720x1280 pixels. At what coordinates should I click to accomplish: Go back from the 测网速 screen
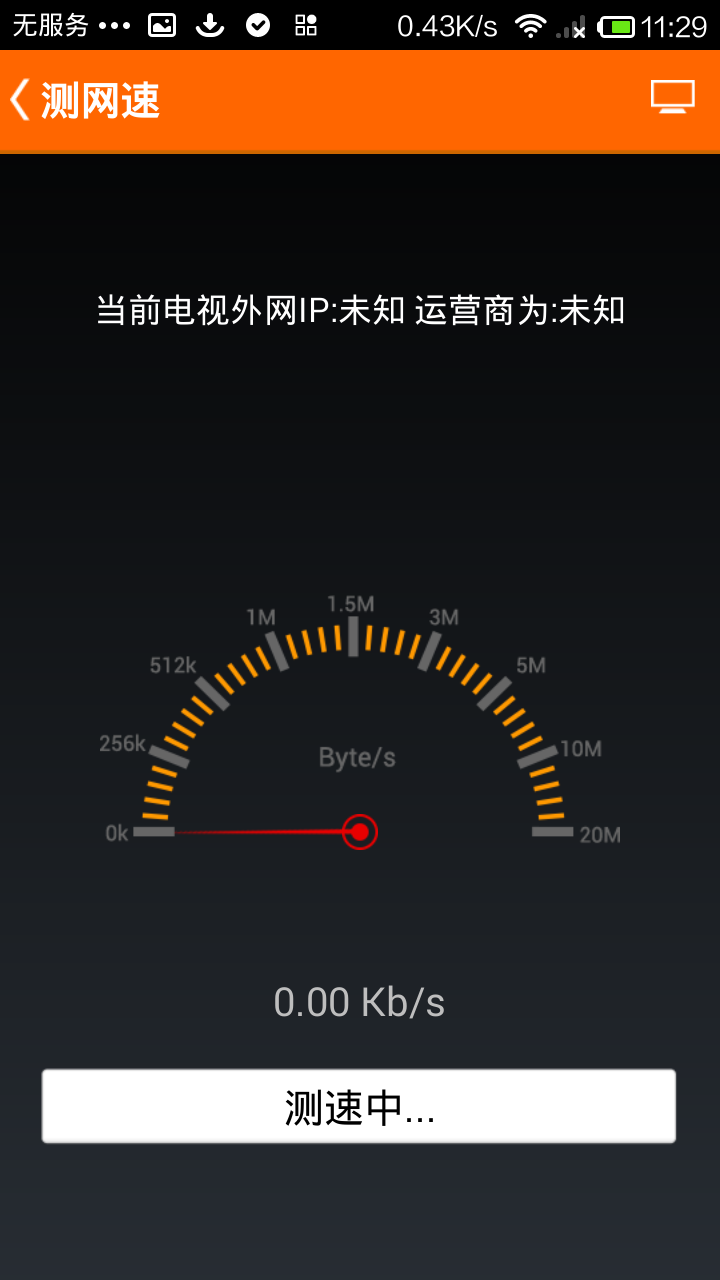22,101
